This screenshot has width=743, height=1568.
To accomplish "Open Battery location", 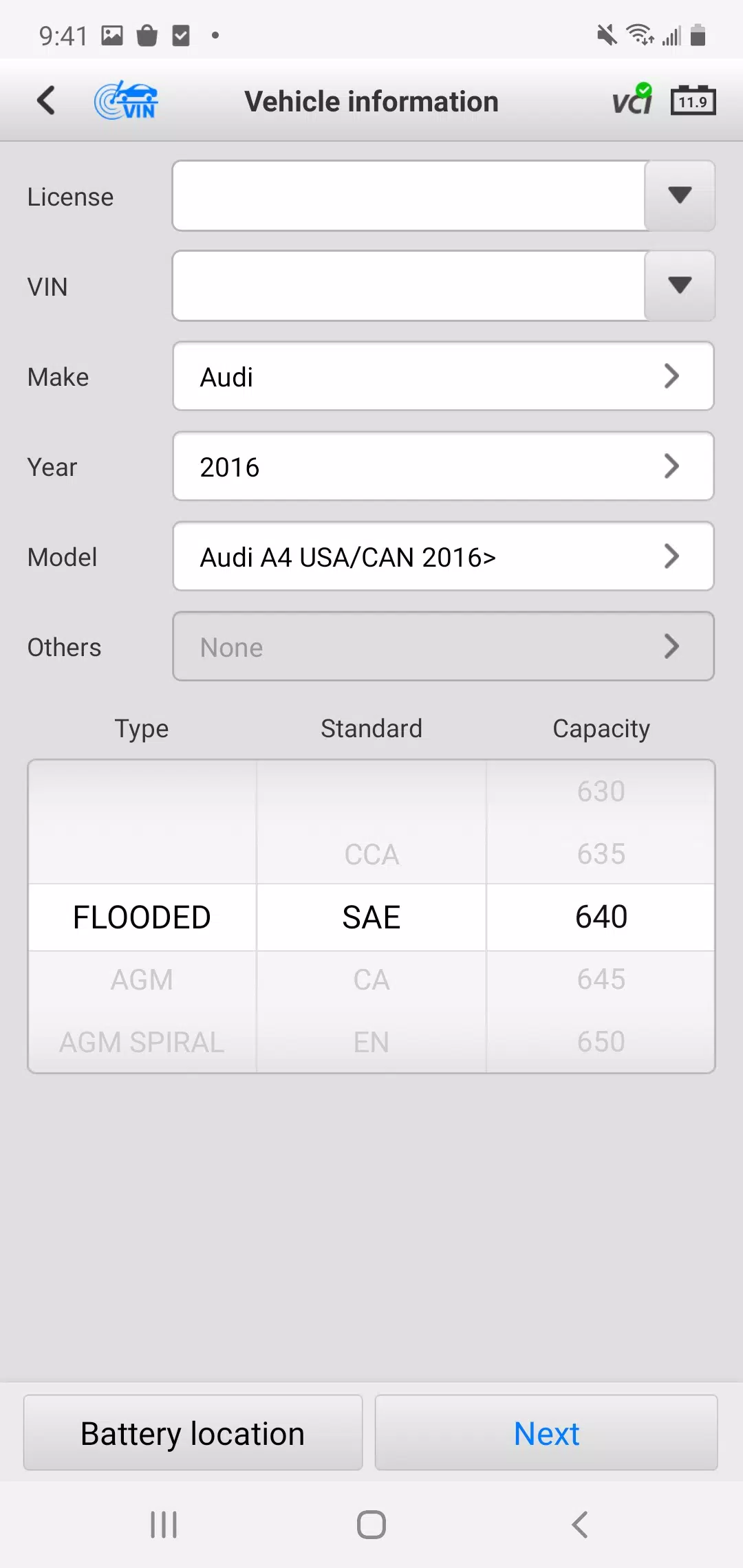I will [x=193, y=1433].
